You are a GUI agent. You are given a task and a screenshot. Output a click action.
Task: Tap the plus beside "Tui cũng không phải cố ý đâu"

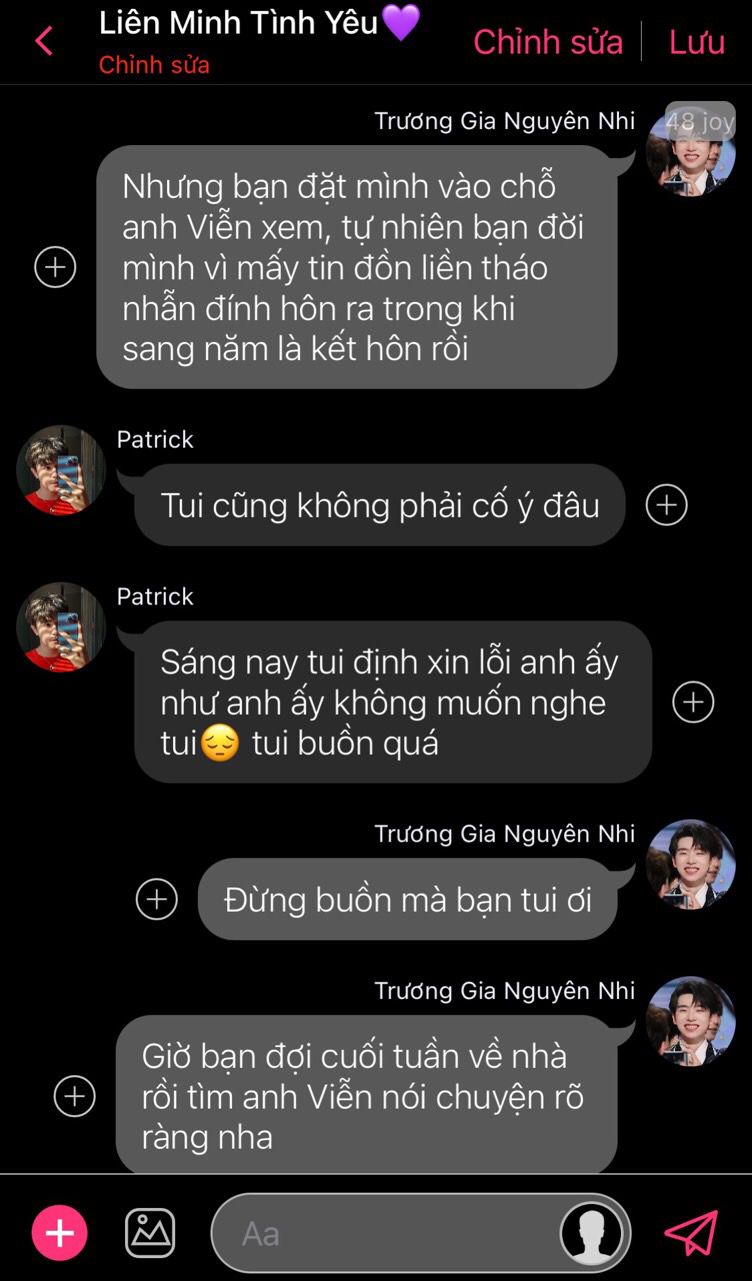(x=667, y=505)
